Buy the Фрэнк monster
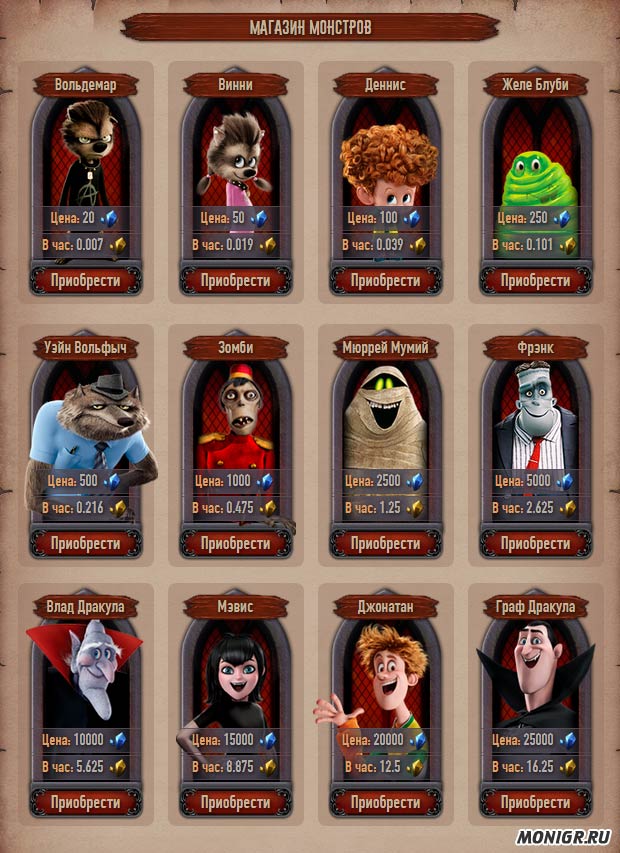 coord(536,543)
